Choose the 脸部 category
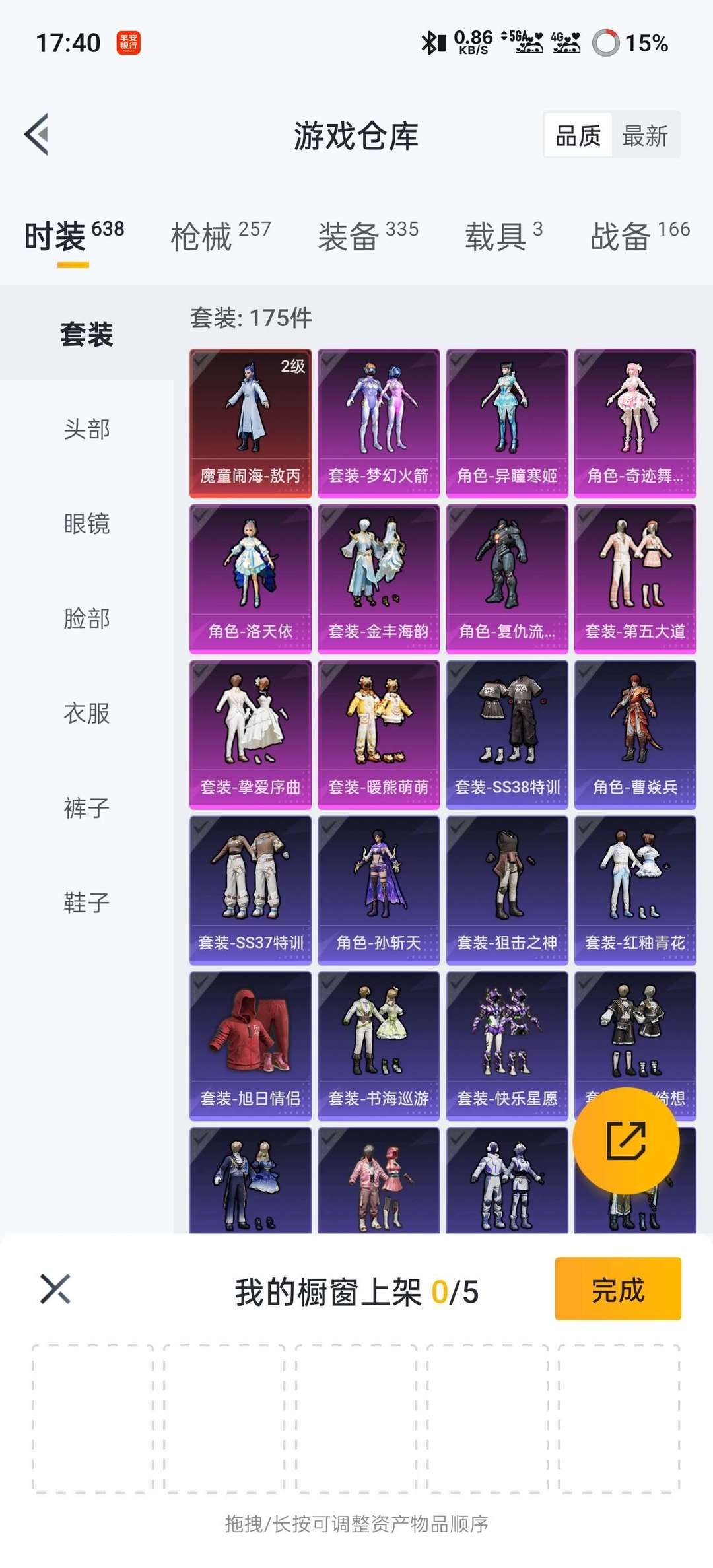Screen dimensions: 713x1568 coord(86,619)
